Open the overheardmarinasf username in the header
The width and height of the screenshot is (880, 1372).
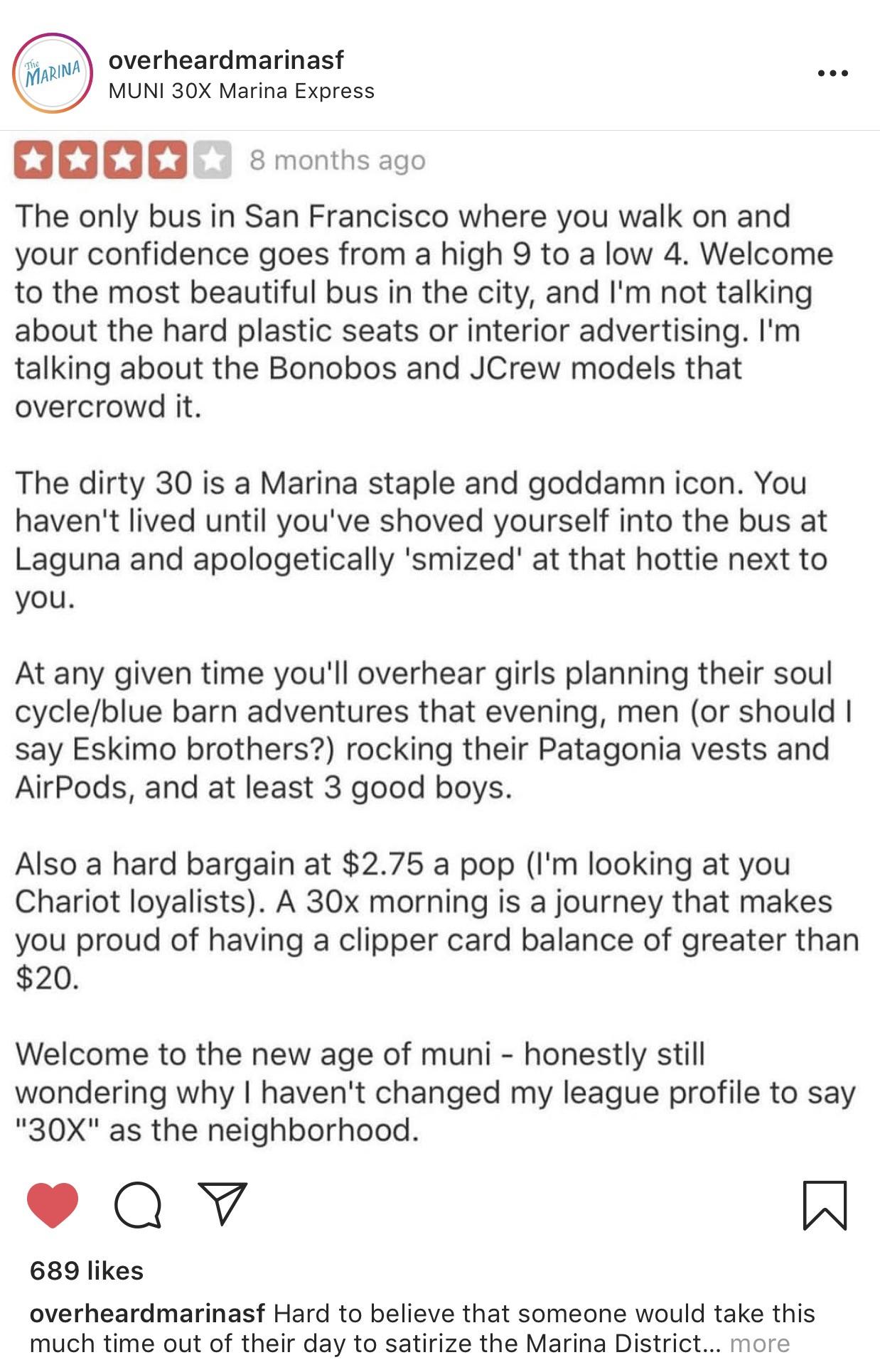point(226,60)
